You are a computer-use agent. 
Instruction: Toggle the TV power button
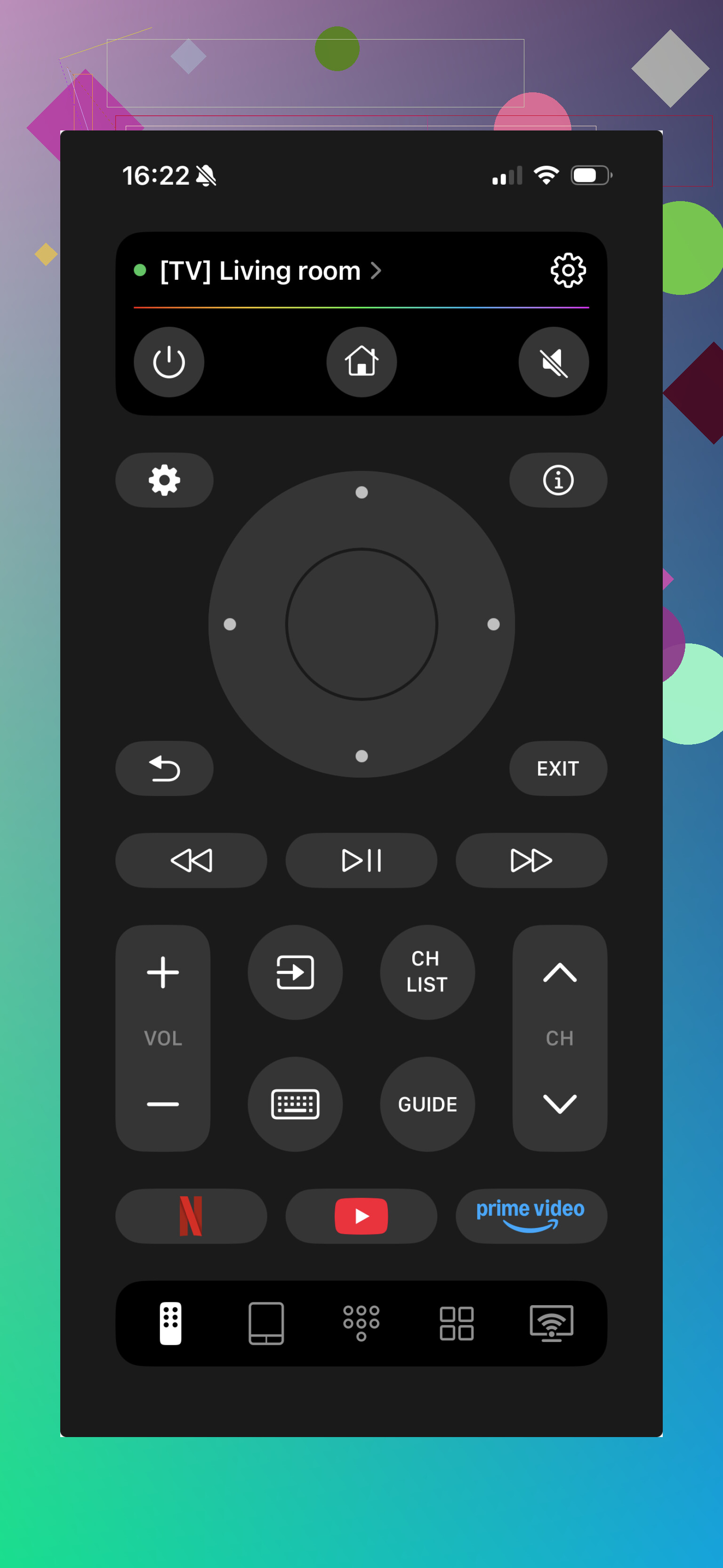169,362
